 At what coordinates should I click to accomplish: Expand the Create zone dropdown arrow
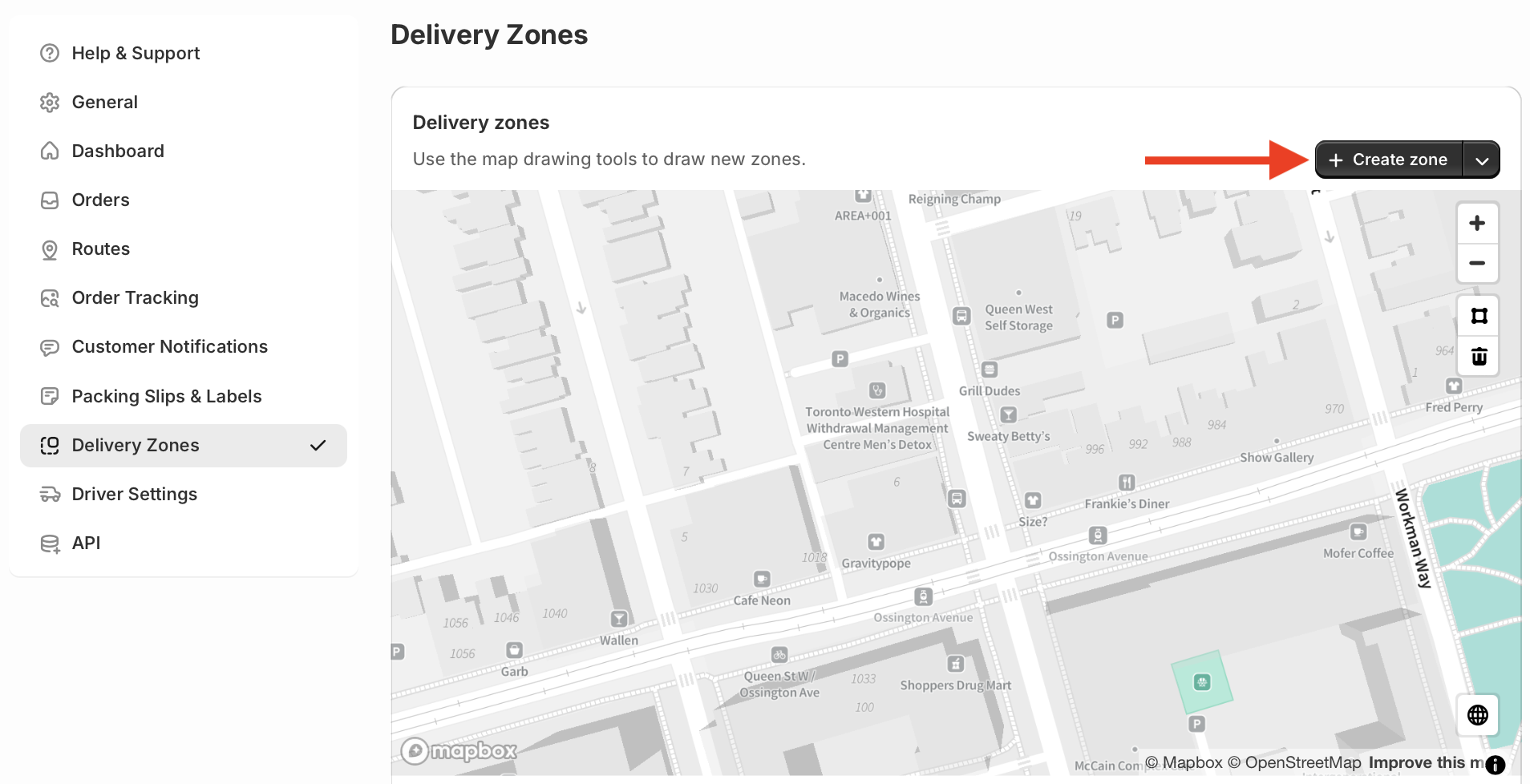tap(1482, 160)
